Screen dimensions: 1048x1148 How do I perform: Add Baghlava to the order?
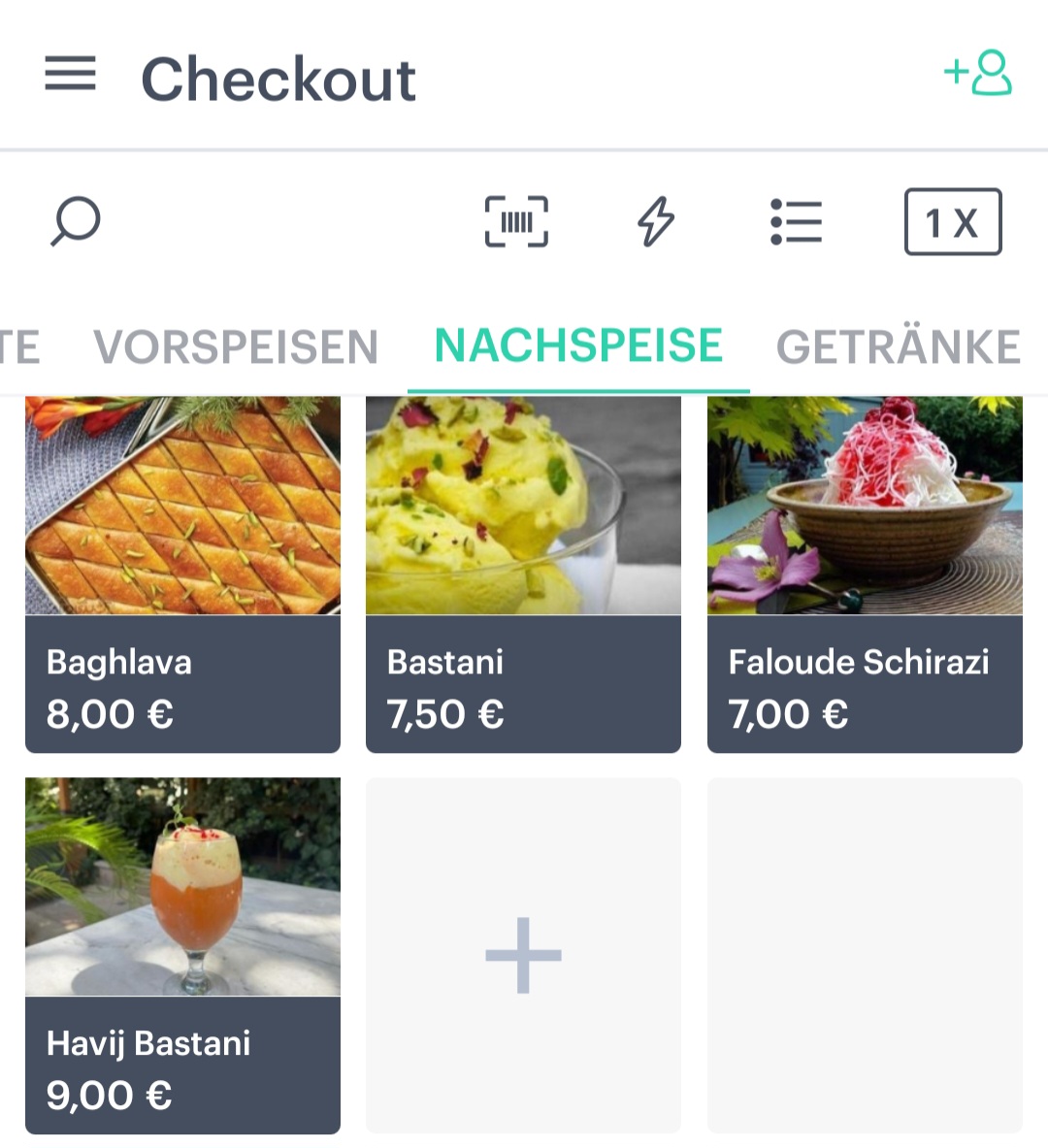tap(182, 574)
